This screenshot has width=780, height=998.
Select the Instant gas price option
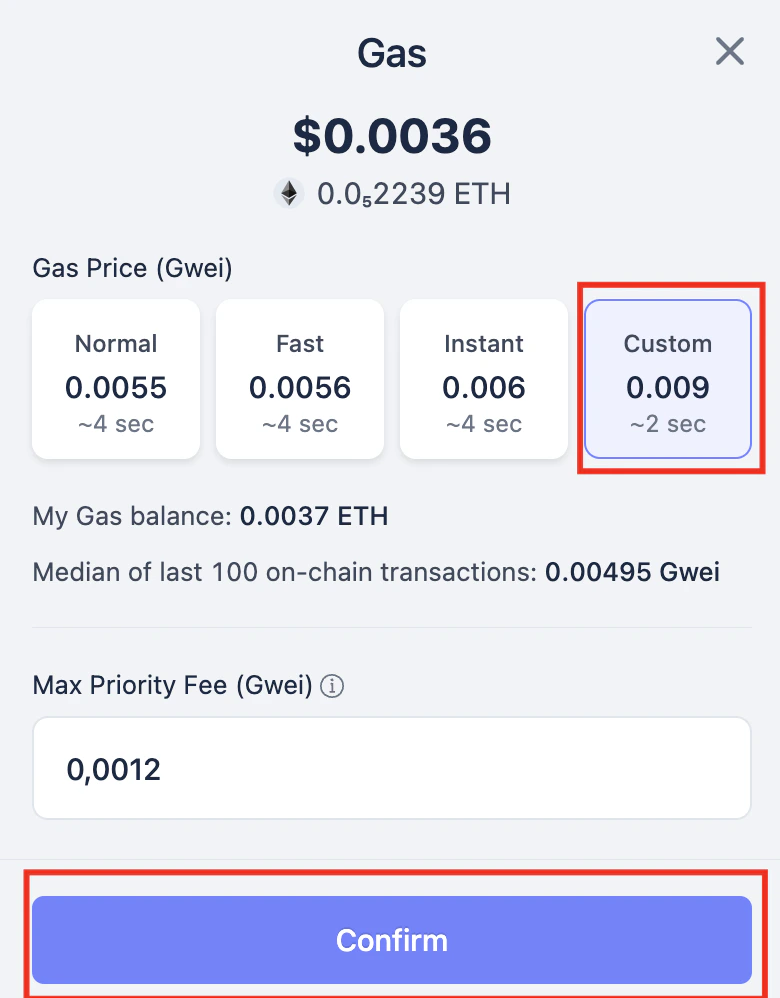click(x=484, y=379)
